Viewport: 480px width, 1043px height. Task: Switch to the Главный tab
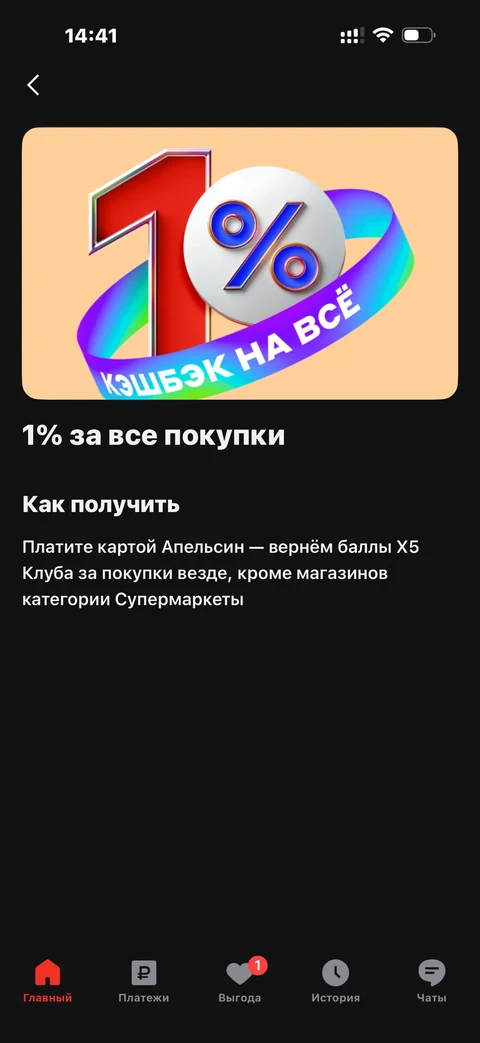pos(47,981)
